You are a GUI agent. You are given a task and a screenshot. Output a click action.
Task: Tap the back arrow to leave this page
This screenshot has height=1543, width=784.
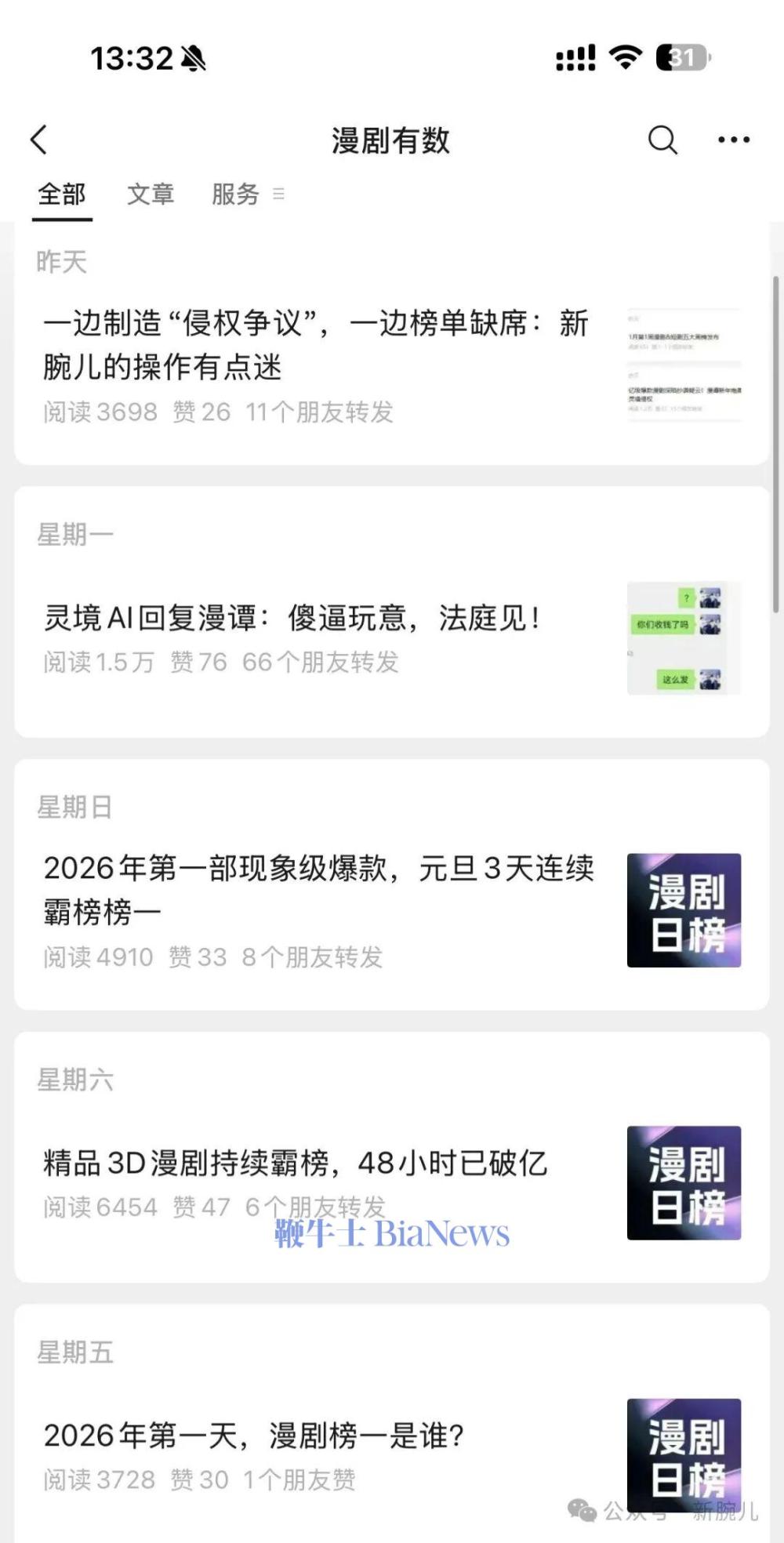point(38,140)
